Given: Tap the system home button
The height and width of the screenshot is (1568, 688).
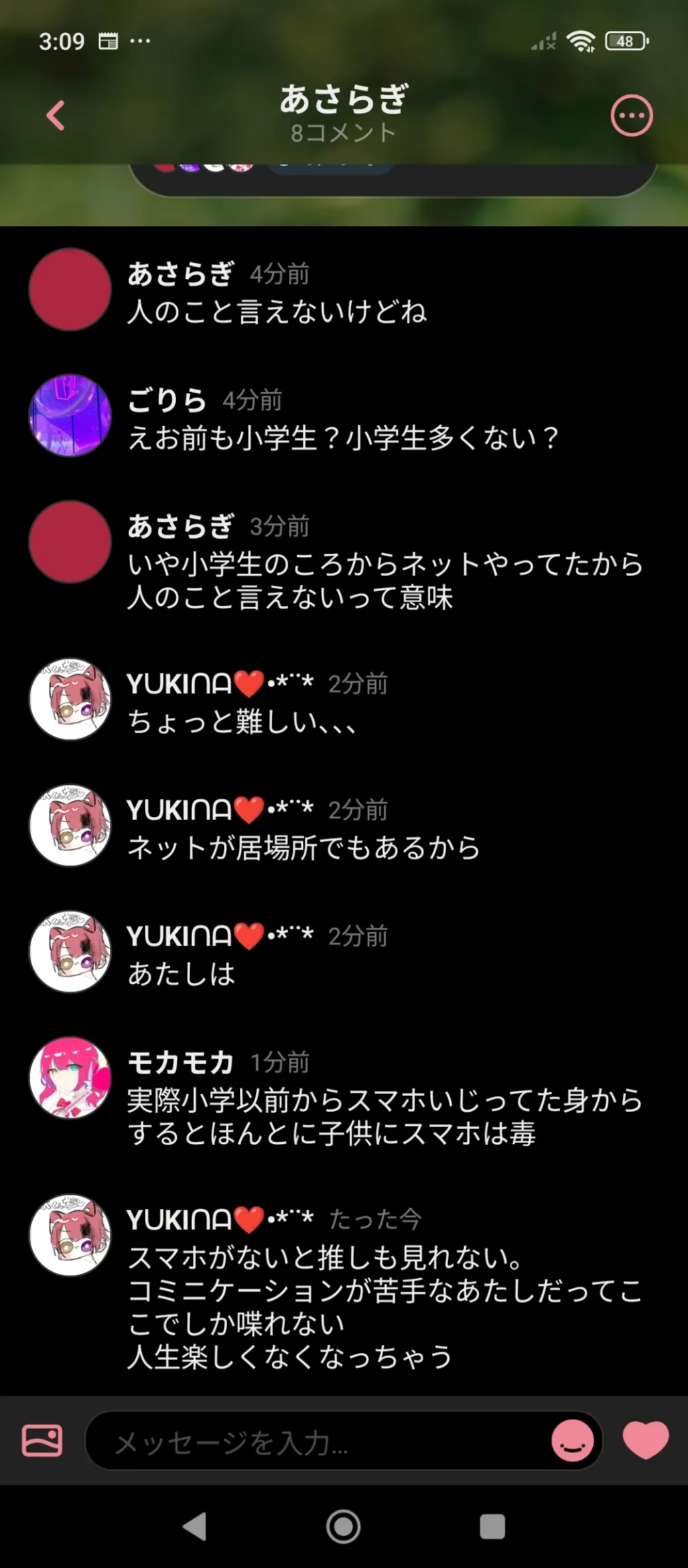Looking at the screenshot, I should [x=343, y=1526].
